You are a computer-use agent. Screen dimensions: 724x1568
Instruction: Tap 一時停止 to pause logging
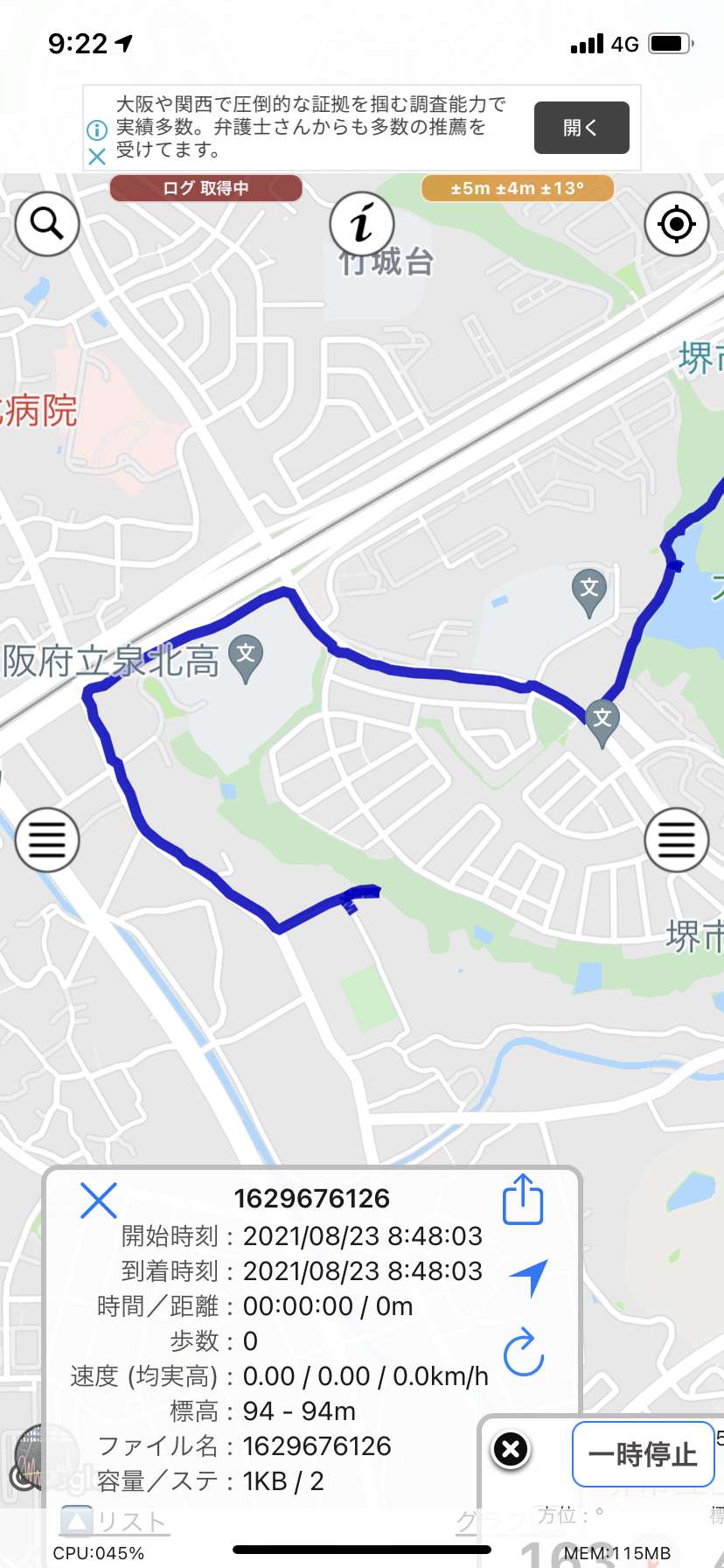tap(644, 1454)
